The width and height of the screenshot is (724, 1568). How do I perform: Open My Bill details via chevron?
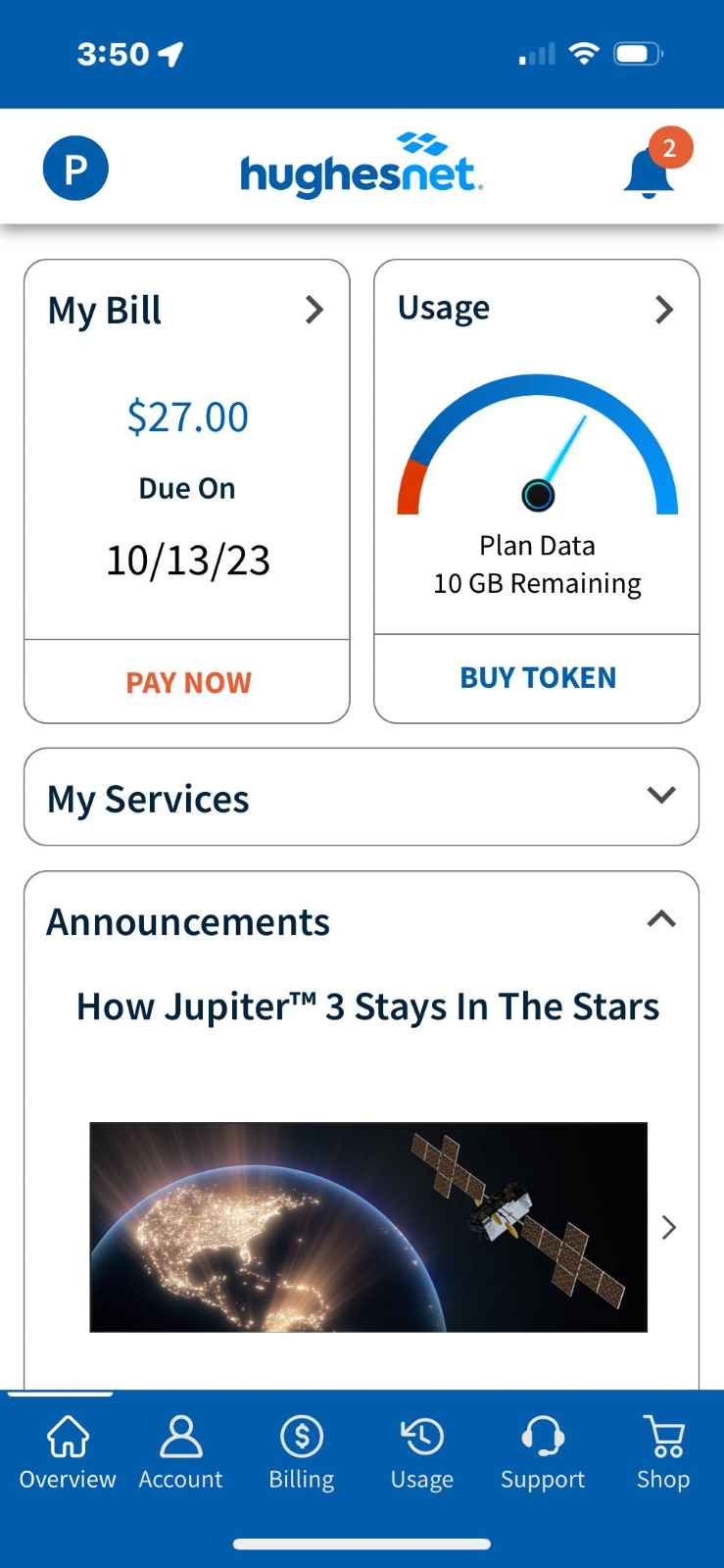click(x=314, y=310)
